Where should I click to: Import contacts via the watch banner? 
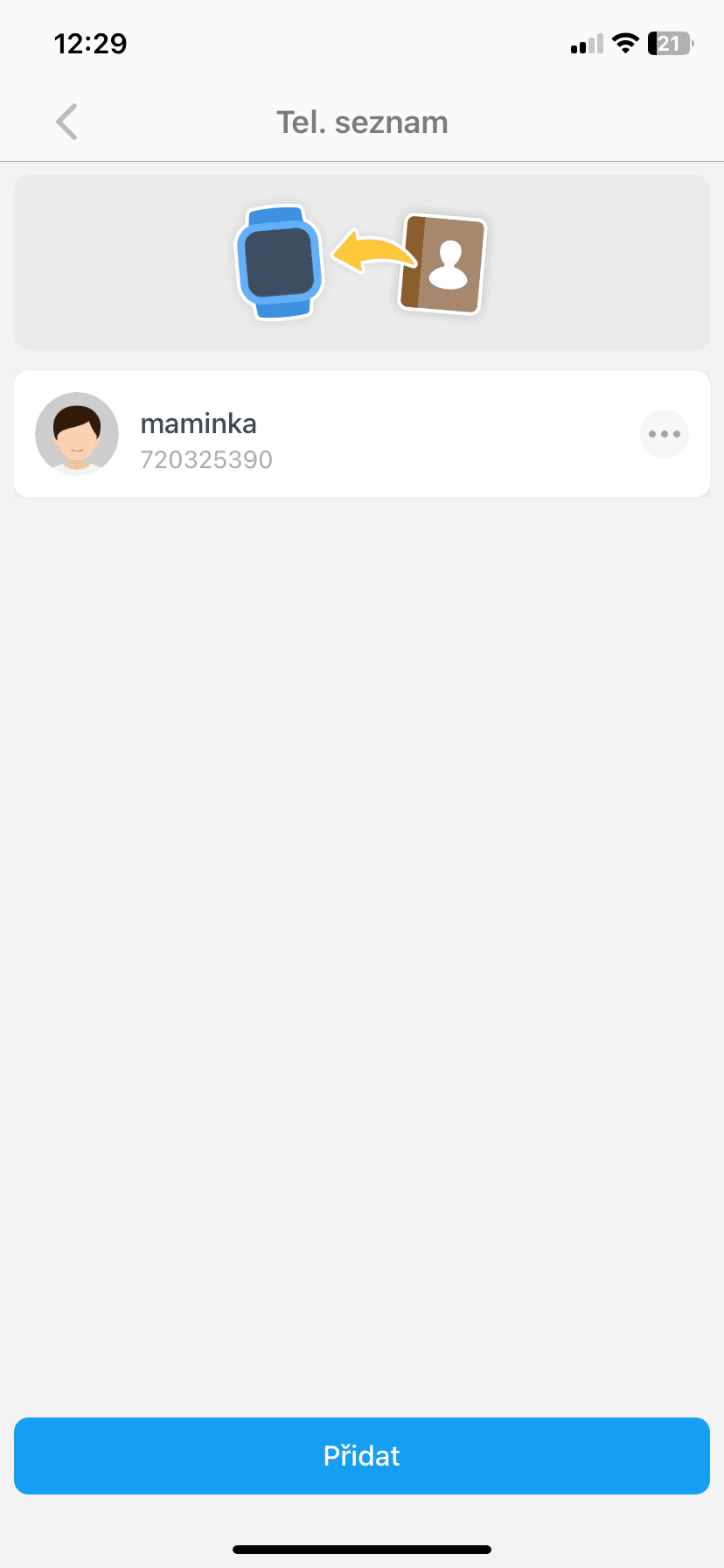click(362, 262)
